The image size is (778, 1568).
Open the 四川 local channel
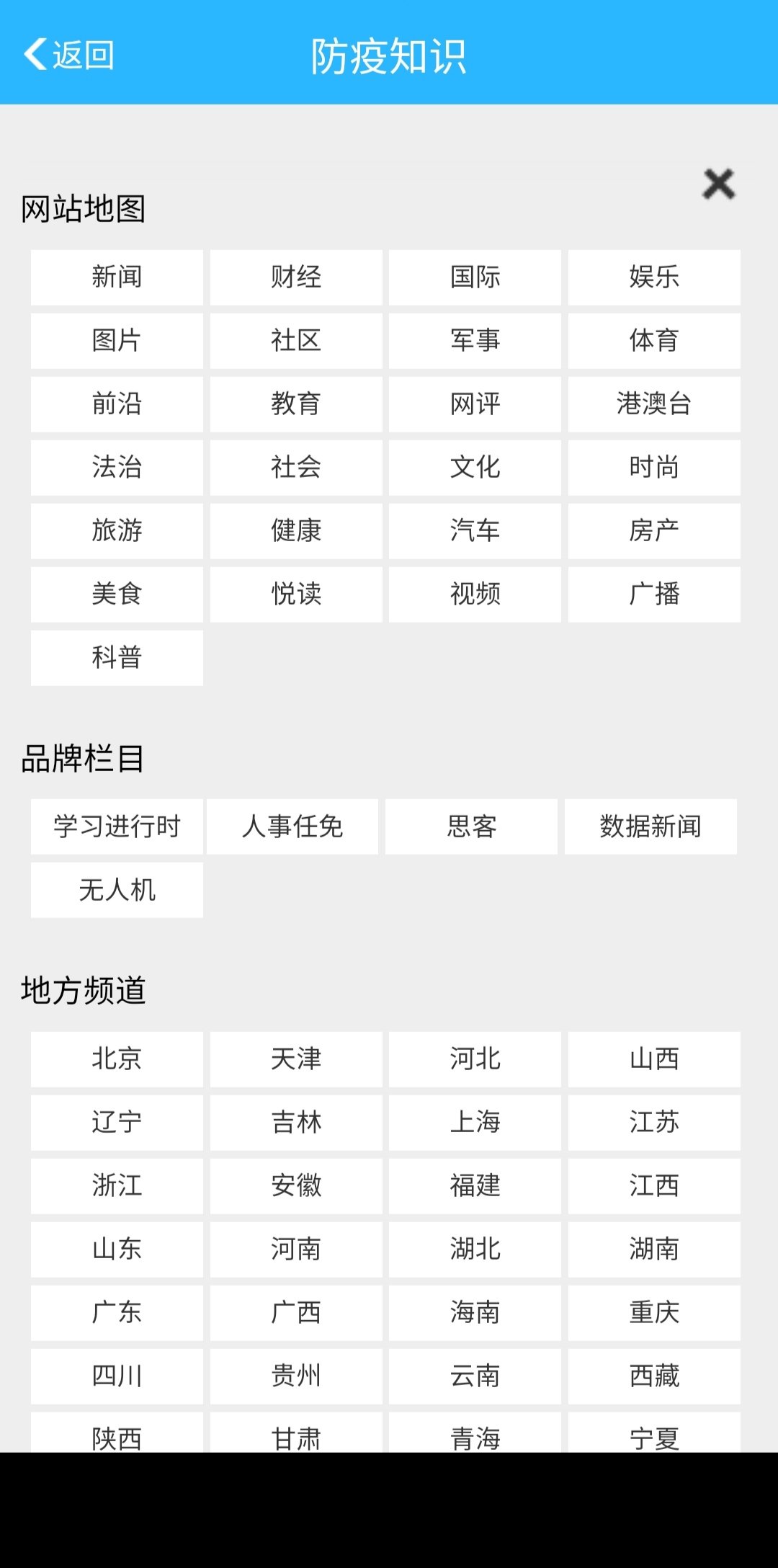tap(117, 1376)
